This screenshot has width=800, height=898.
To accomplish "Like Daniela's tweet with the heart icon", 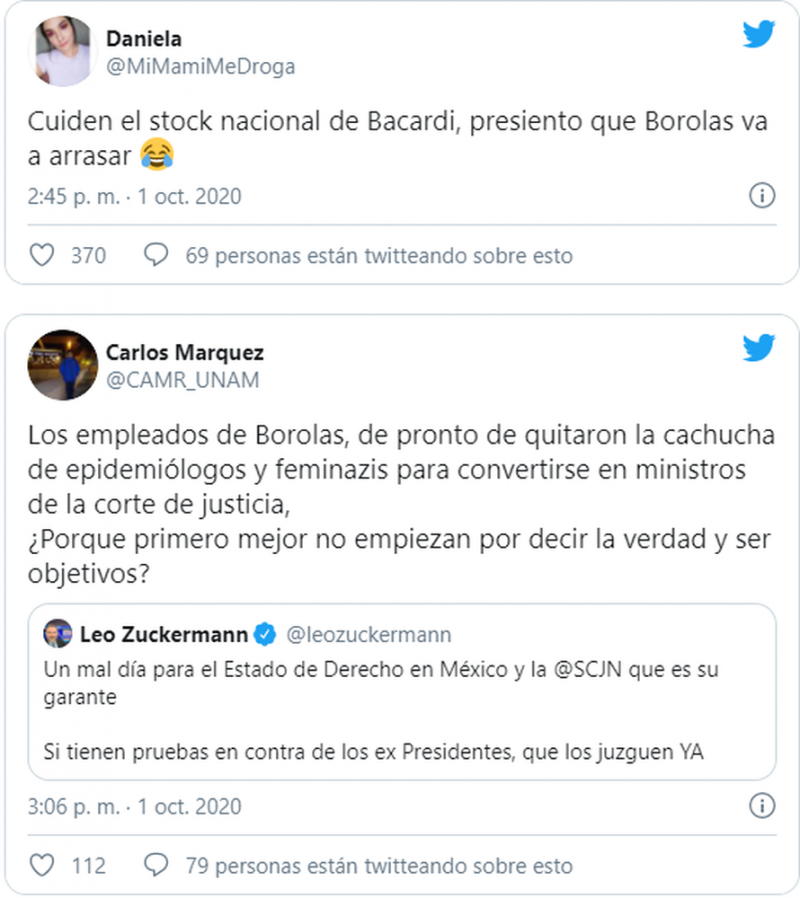I will (42, 255).
